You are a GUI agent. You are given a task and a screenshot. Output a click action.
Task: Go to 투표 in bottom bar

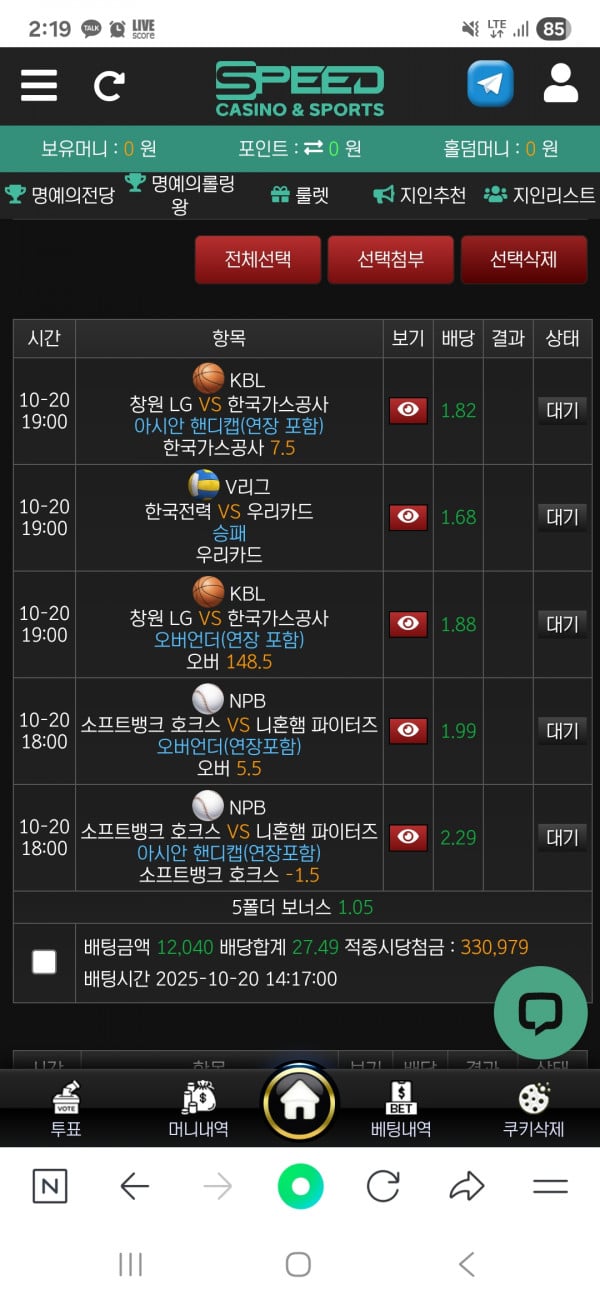pos(66,1110)
